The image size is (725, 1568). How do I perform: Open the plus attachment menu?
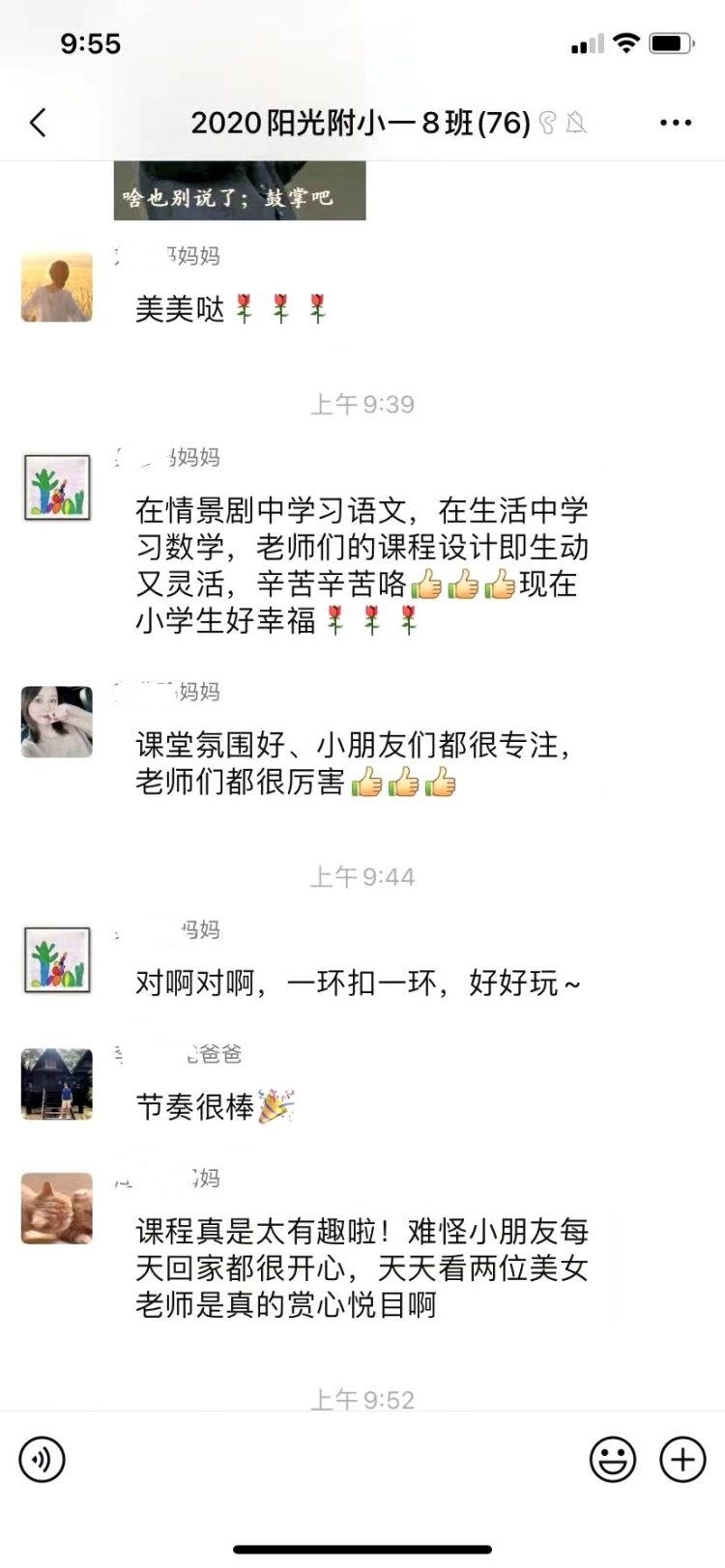pos(682,1458)
